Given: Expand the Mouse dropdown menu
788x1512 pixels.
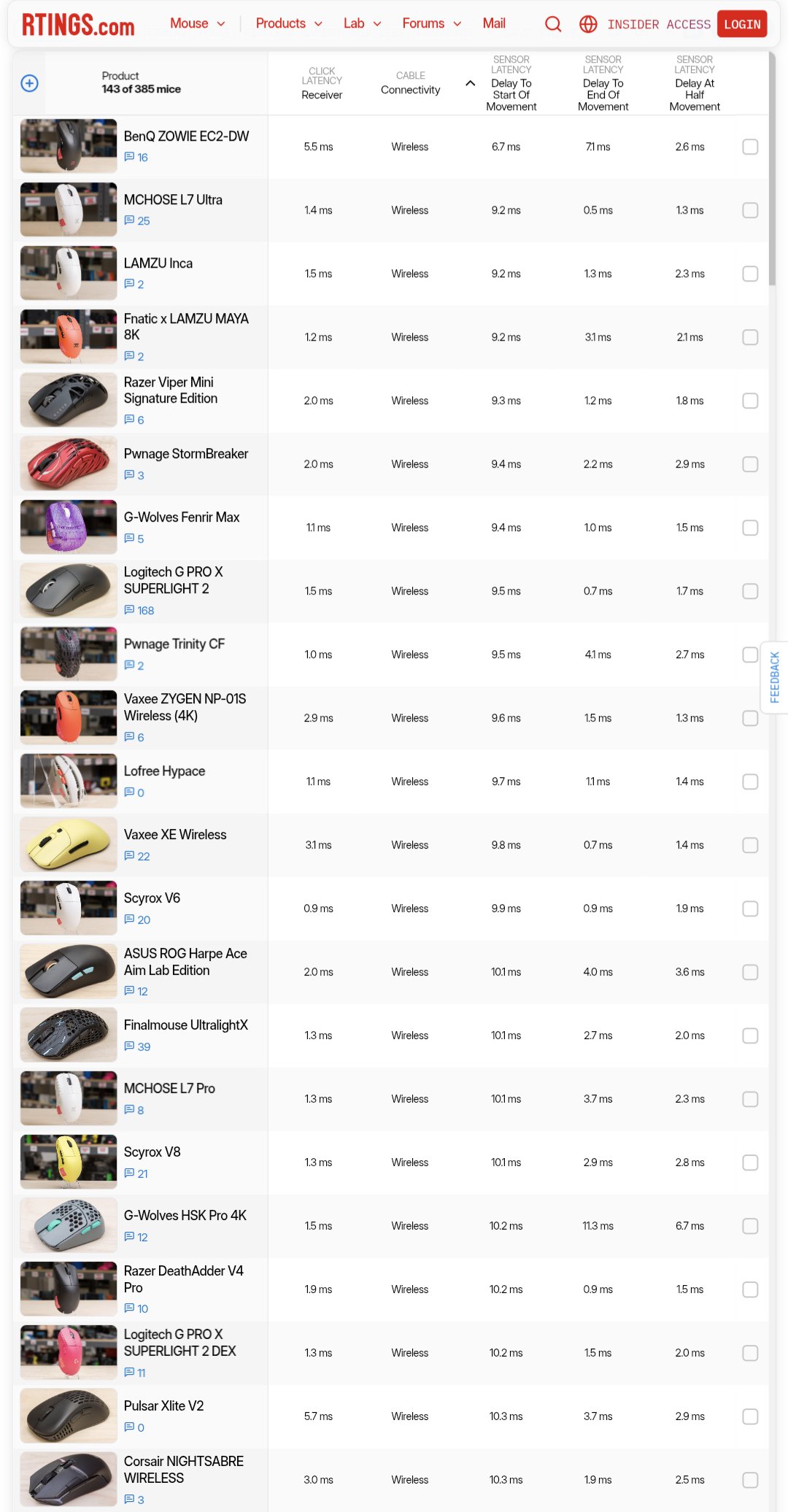Looking at the screenshot, I should (x=197, y=23).
